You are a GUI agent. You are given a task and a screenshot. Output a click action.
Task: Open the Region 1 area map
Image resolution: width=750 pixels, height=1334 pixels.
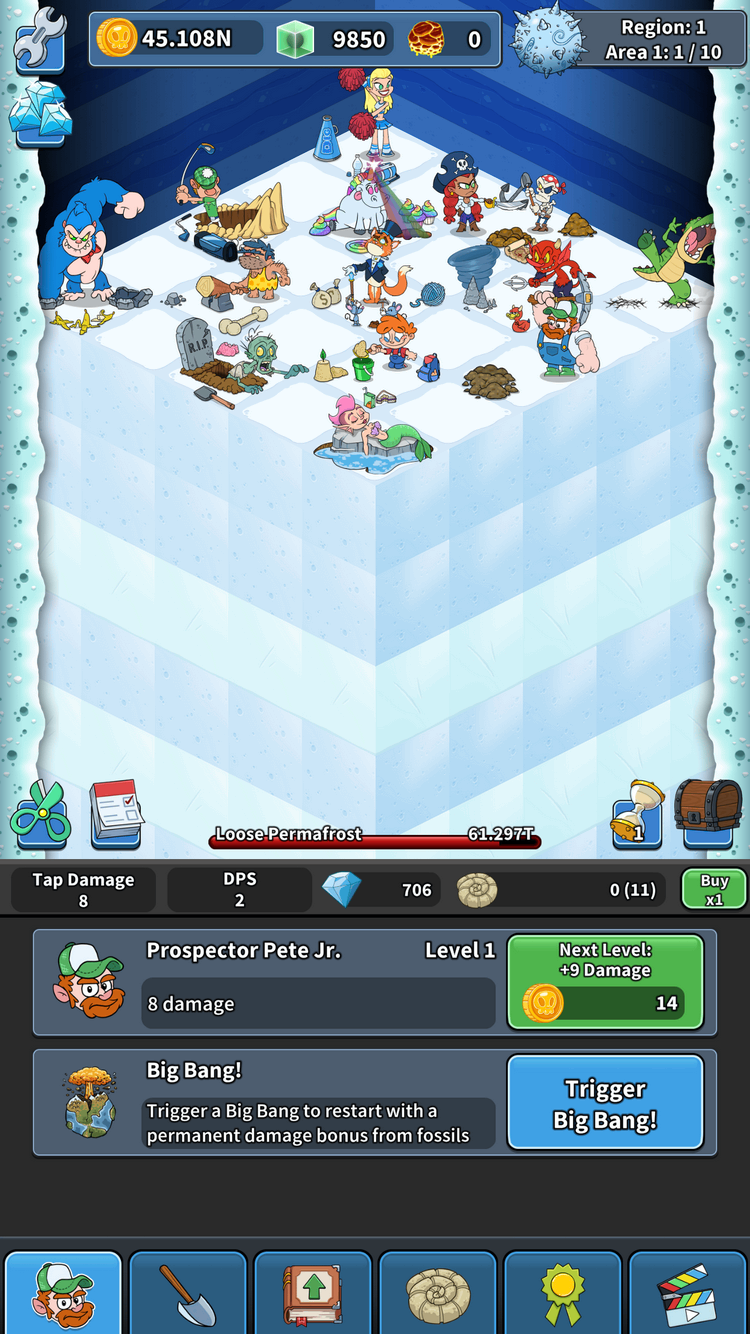pos(630,40)
